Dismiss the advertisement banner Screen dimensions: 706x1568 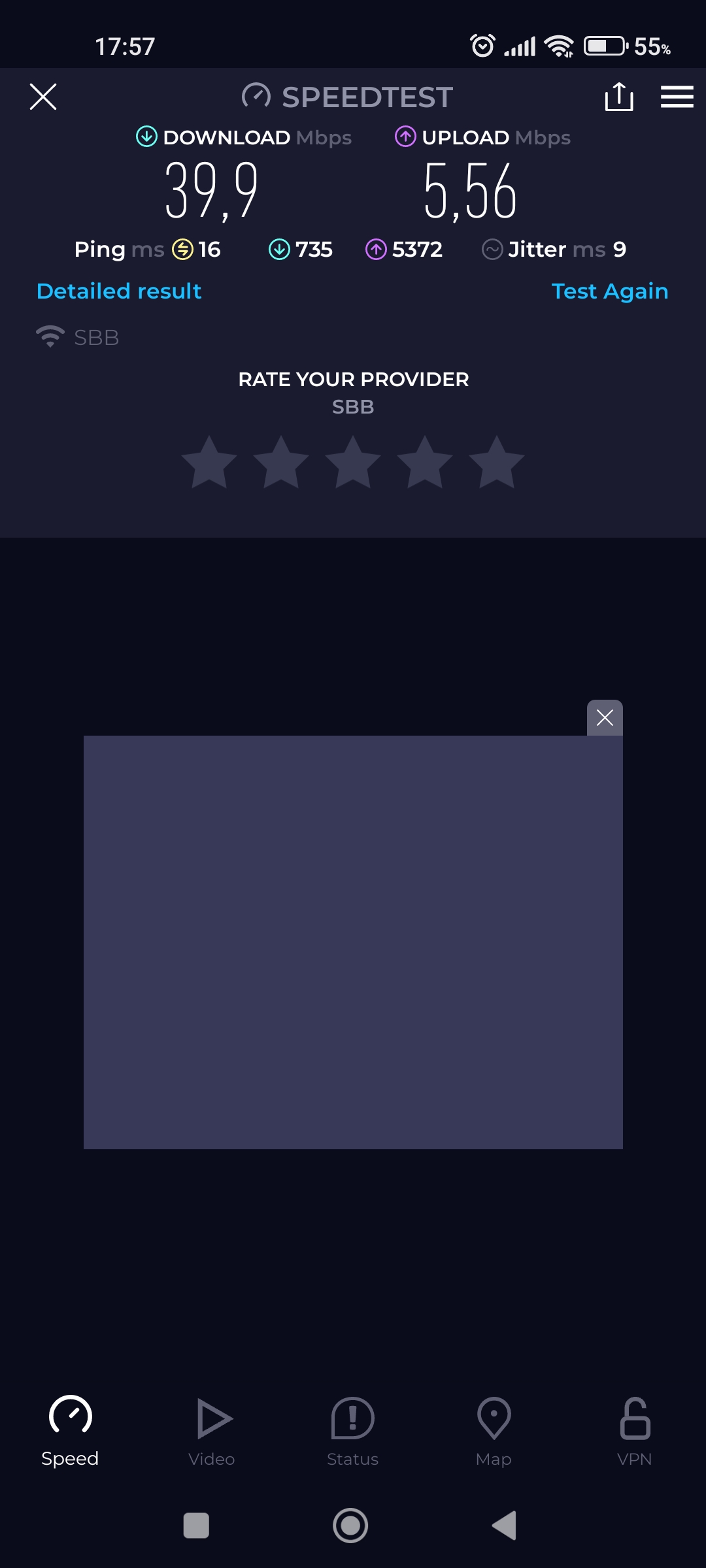click(605, 717)
